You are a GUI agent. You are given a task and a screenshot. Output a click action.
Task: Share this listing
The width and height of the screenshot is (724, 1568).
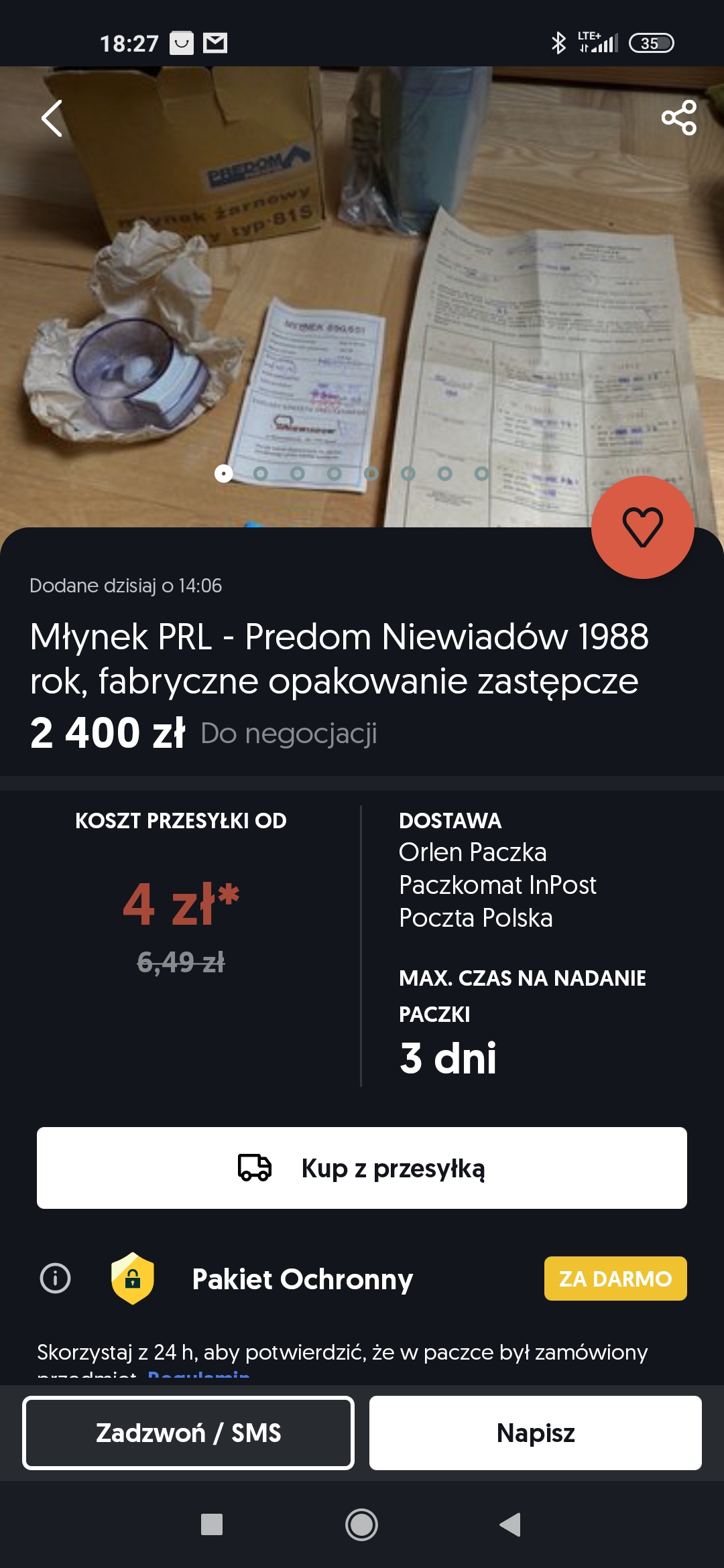pyautogui.click(x=678, y=118)
